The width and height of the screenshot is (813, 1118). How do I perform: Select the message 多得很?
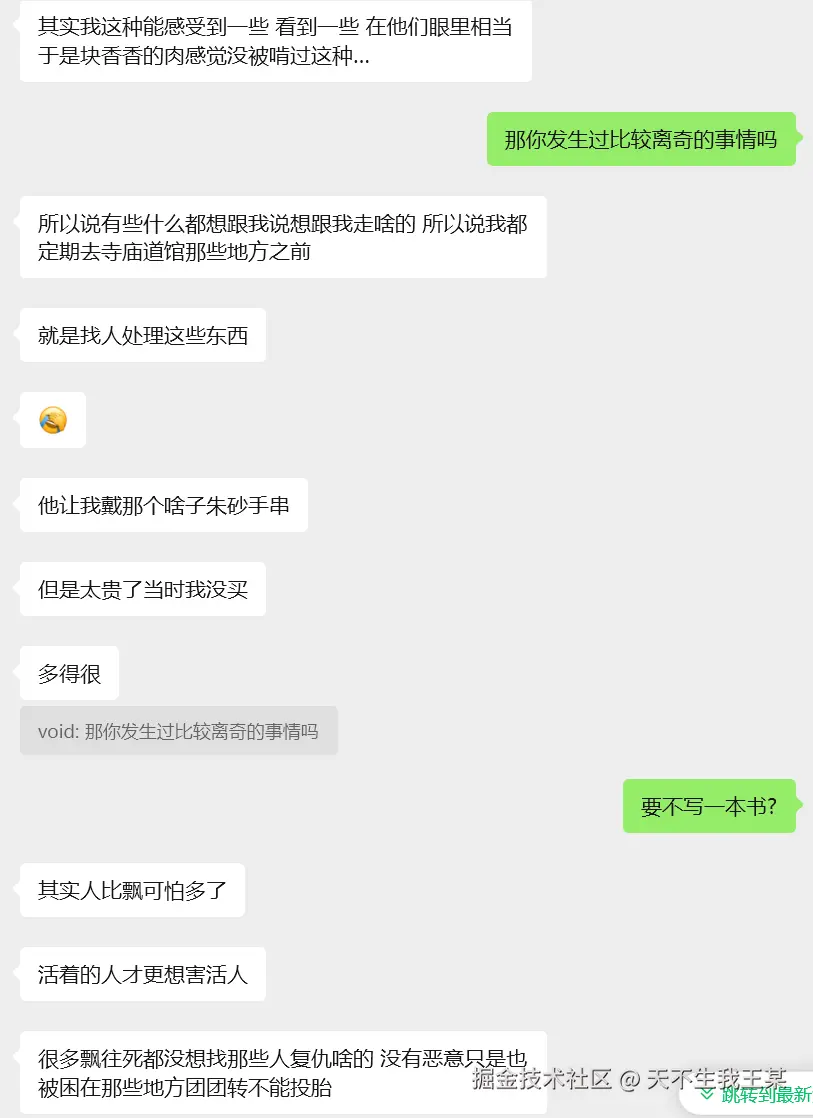click(68, 673)
